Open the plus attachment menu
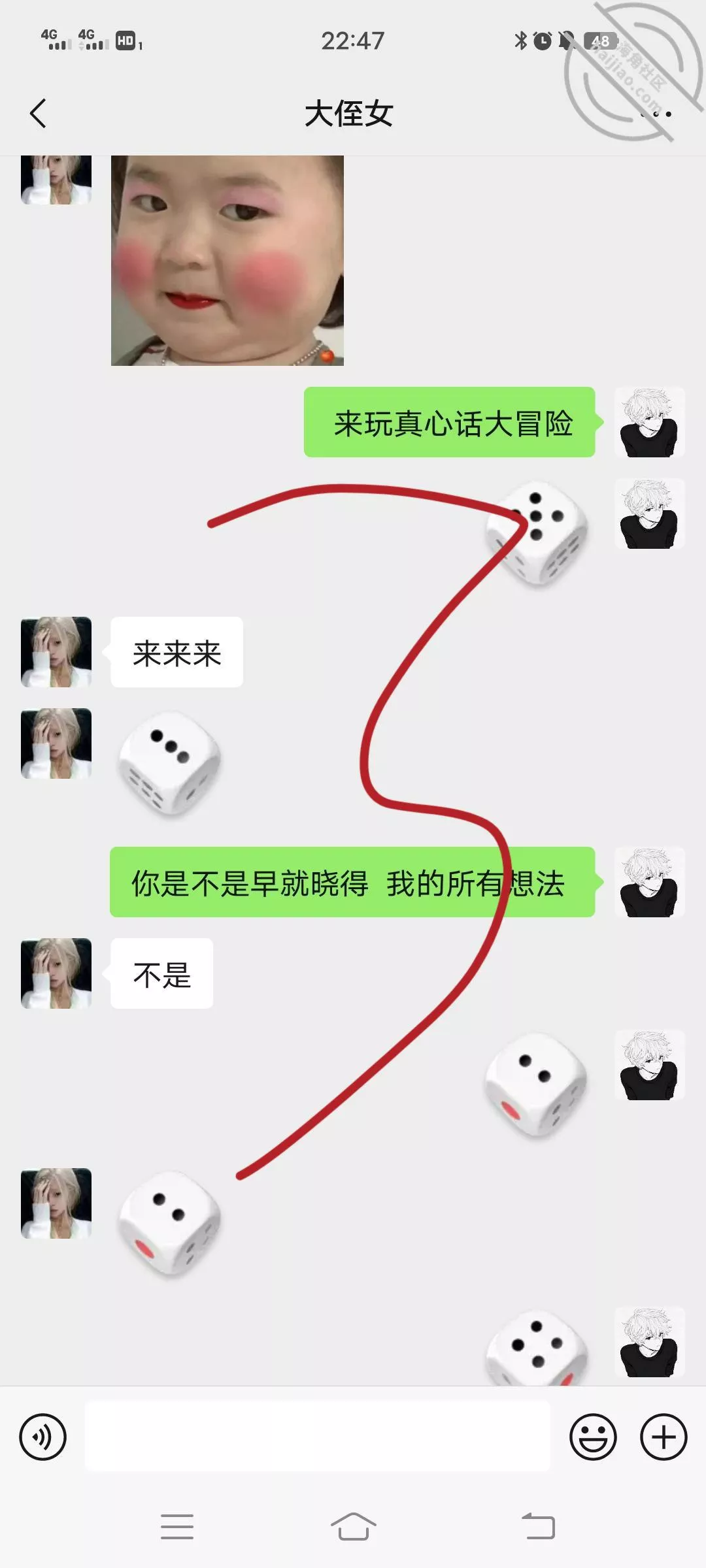Image resolution: width=706 pixels, height=1568 pixels. tap(664, 1437)
